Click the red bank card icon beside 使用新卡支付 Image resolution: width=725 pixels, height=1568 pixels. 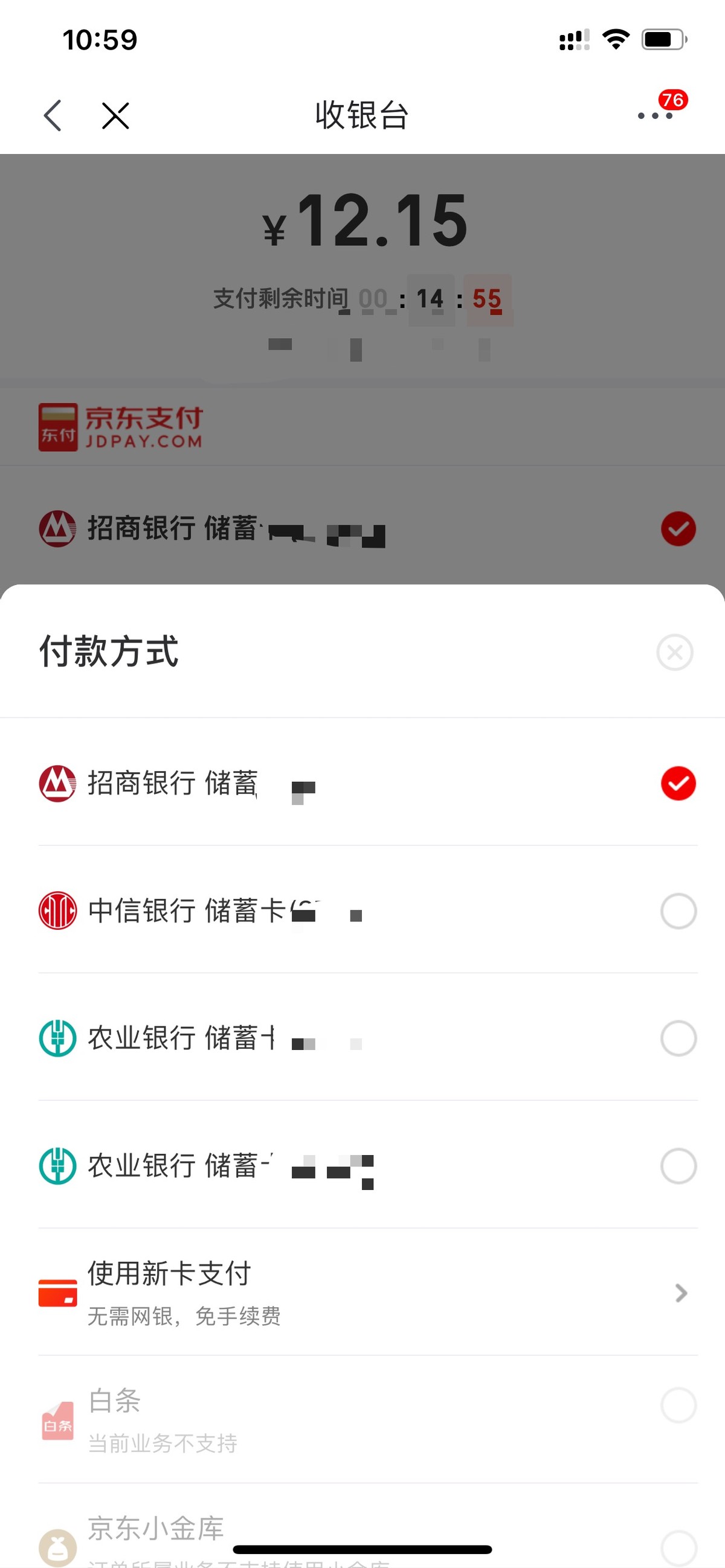57,1293
